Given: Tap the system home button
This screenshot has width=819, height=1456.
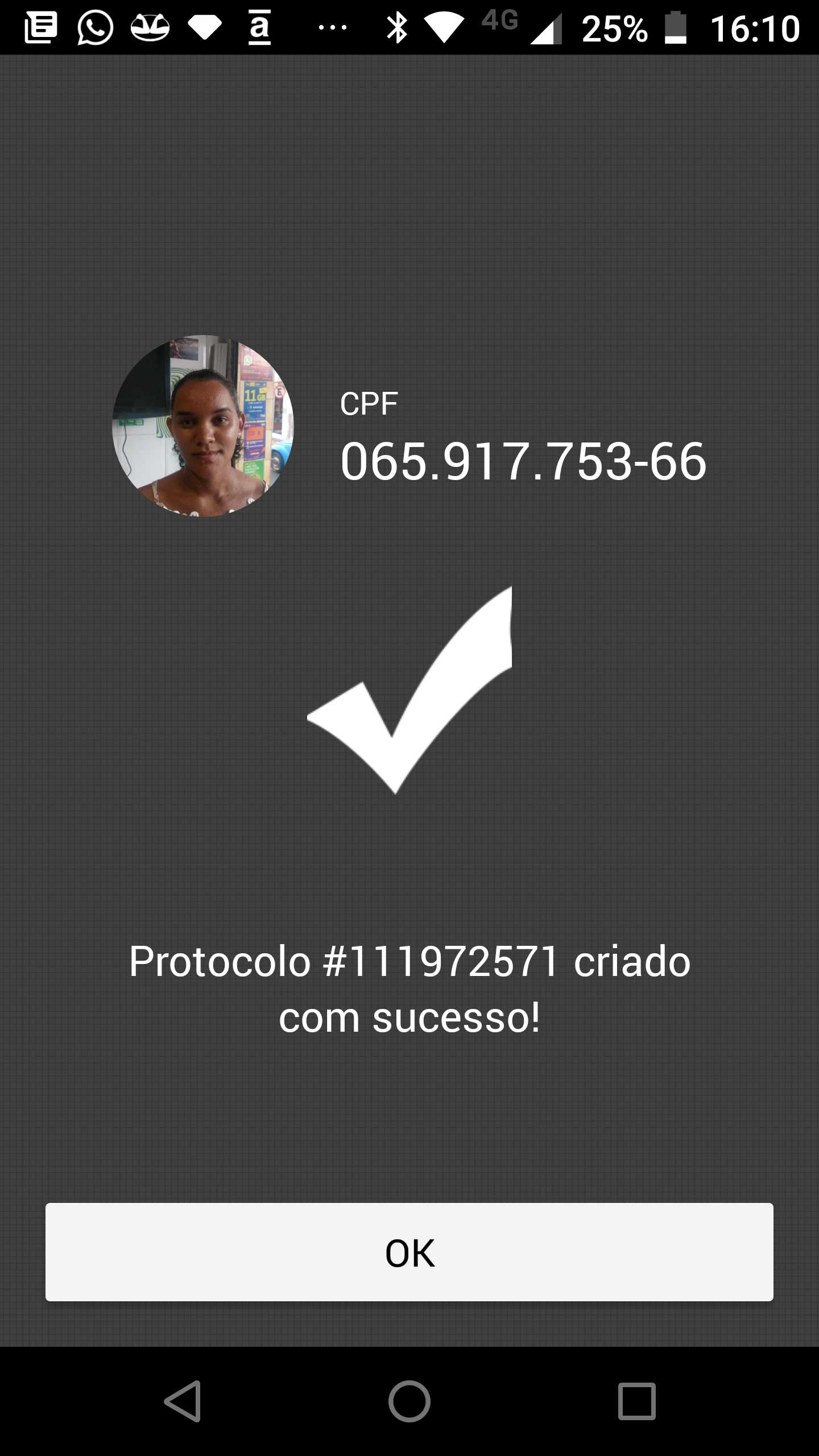Looking at the screenshot, I should pyautogui.click(x=409, y=1401).
